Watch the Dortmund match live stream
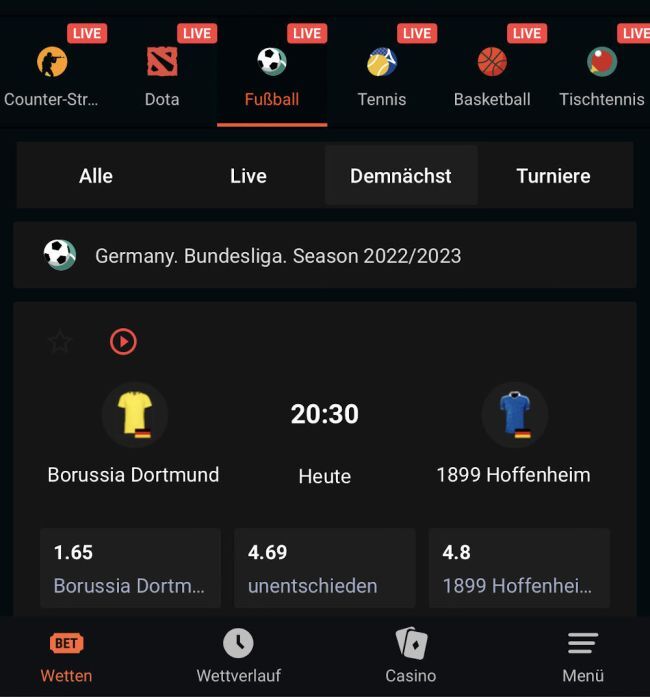650x697 pixels. tap(123, 342)
